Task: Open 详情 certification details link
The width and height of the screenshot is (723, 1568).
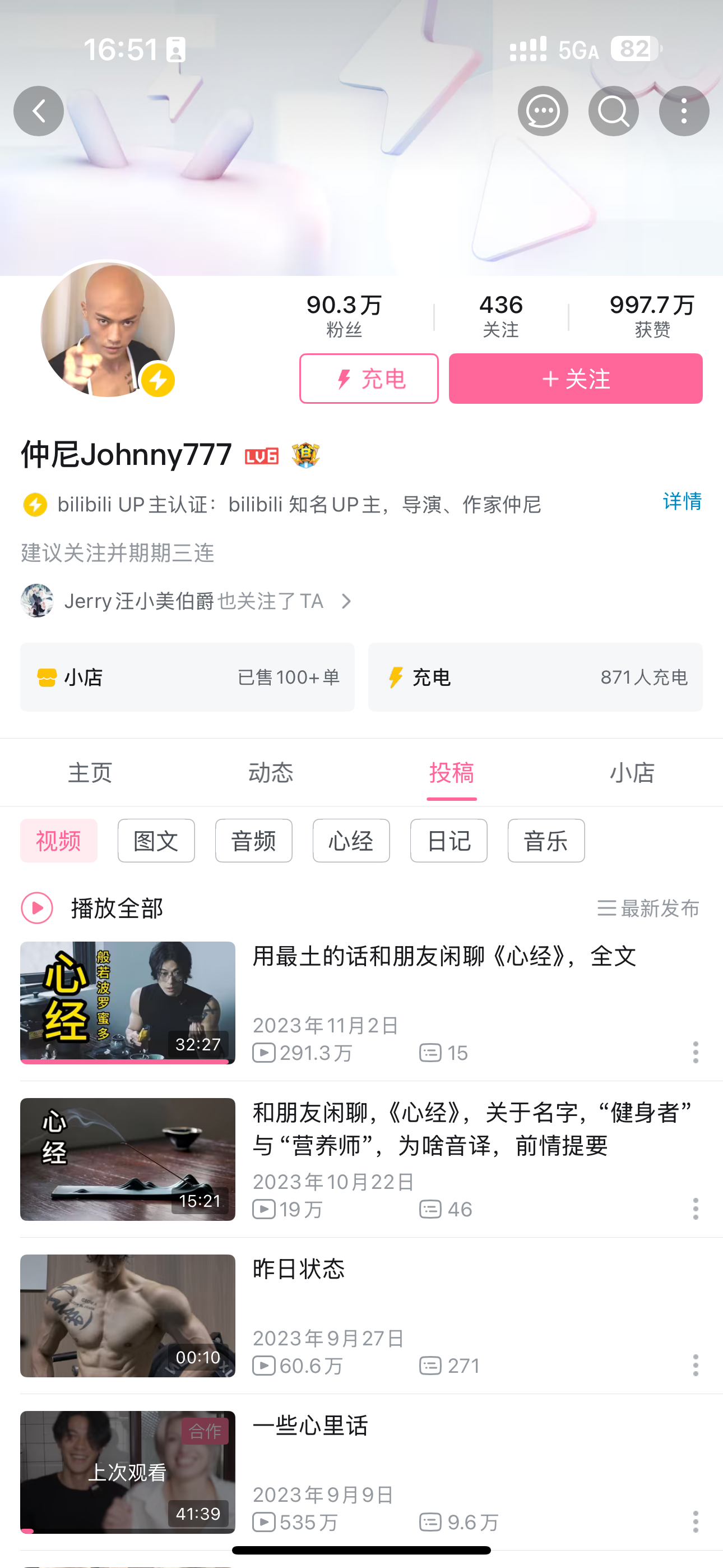Action: point(682,501)
